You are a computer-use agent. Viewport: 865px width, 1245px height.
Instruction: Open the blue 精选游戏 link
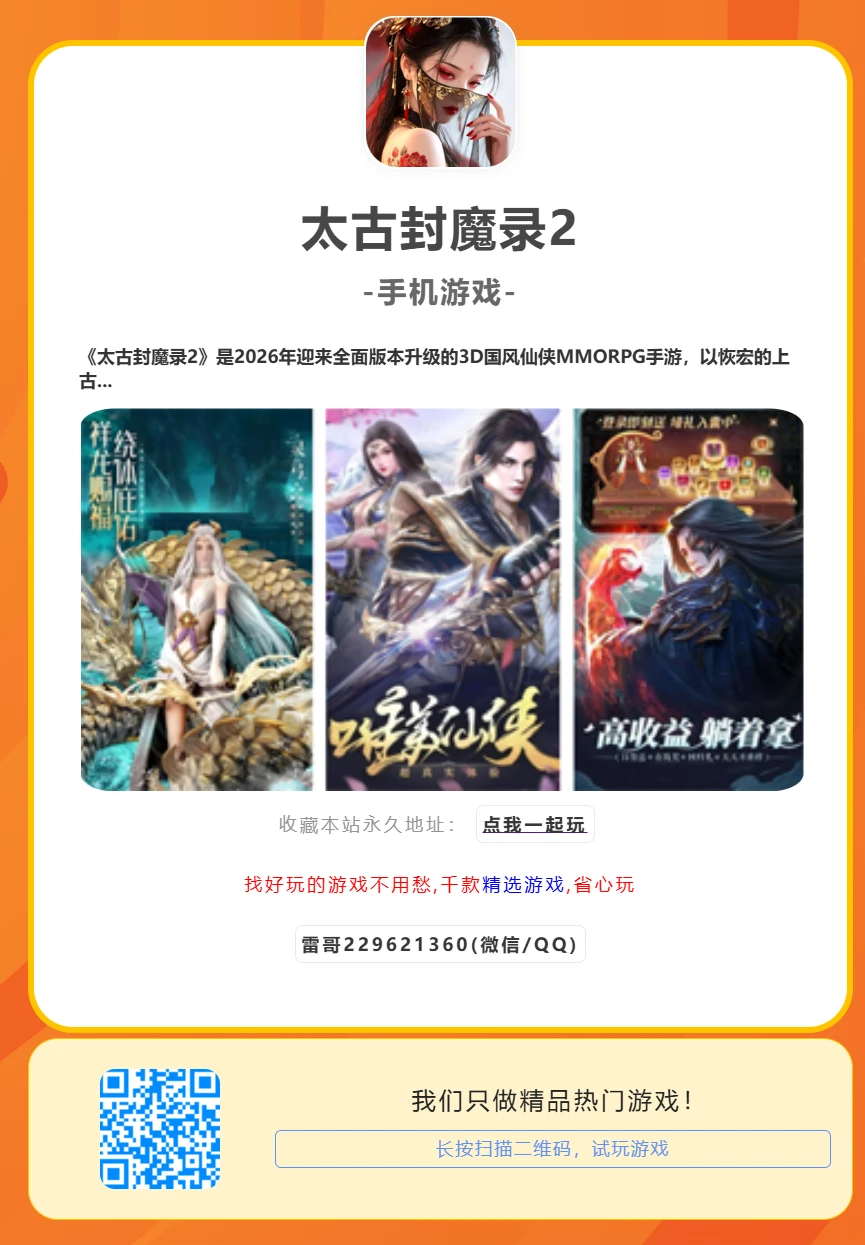(523, 884)
